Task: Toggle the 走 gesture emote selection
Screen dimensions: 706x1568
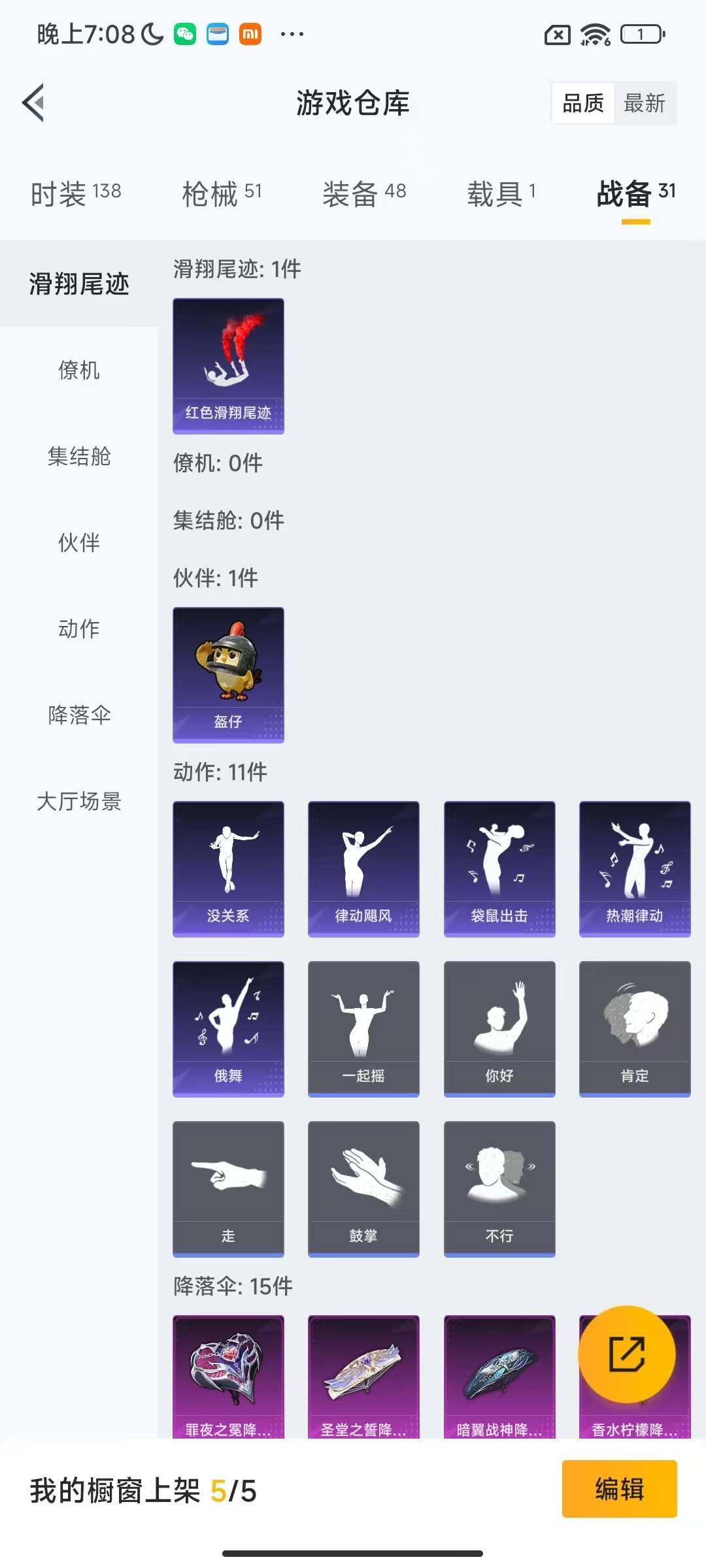Action: tap(227, 1189)
